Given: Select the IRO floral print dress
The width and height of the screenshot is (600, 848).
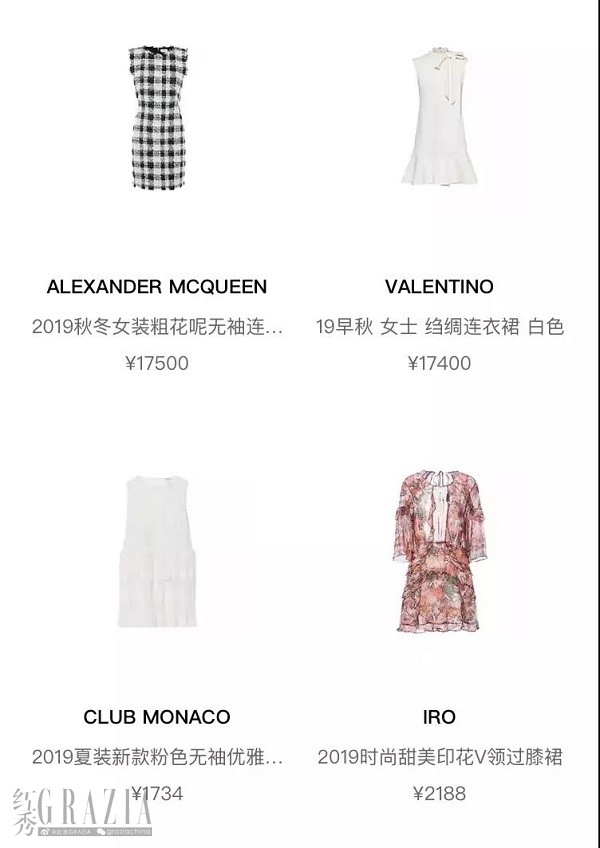Looking at the screenshot, I should coord(439,551).
